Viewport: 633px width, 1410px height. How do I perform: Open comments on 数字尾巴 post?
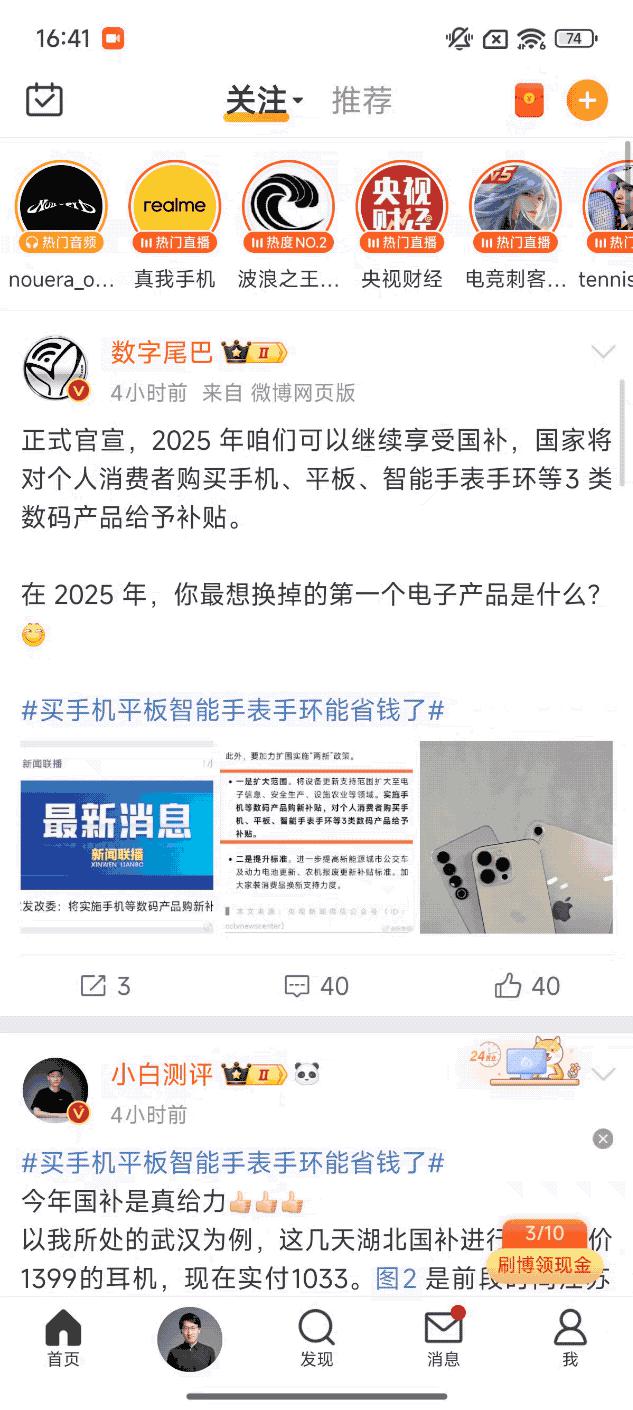pyautogui.click(x=316, y=986)
